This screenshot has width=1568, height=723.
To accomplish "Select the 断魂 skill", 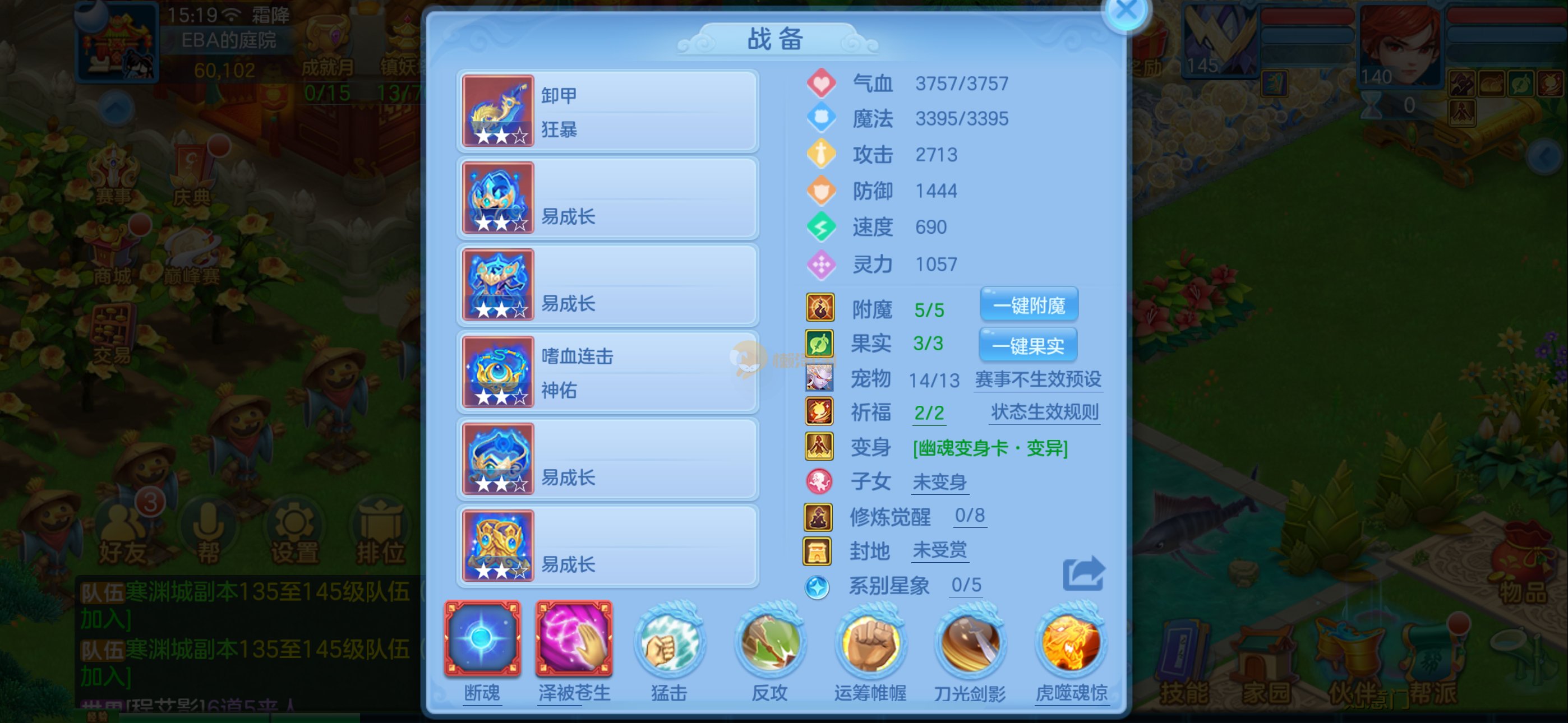I will [x=482, y=639].
